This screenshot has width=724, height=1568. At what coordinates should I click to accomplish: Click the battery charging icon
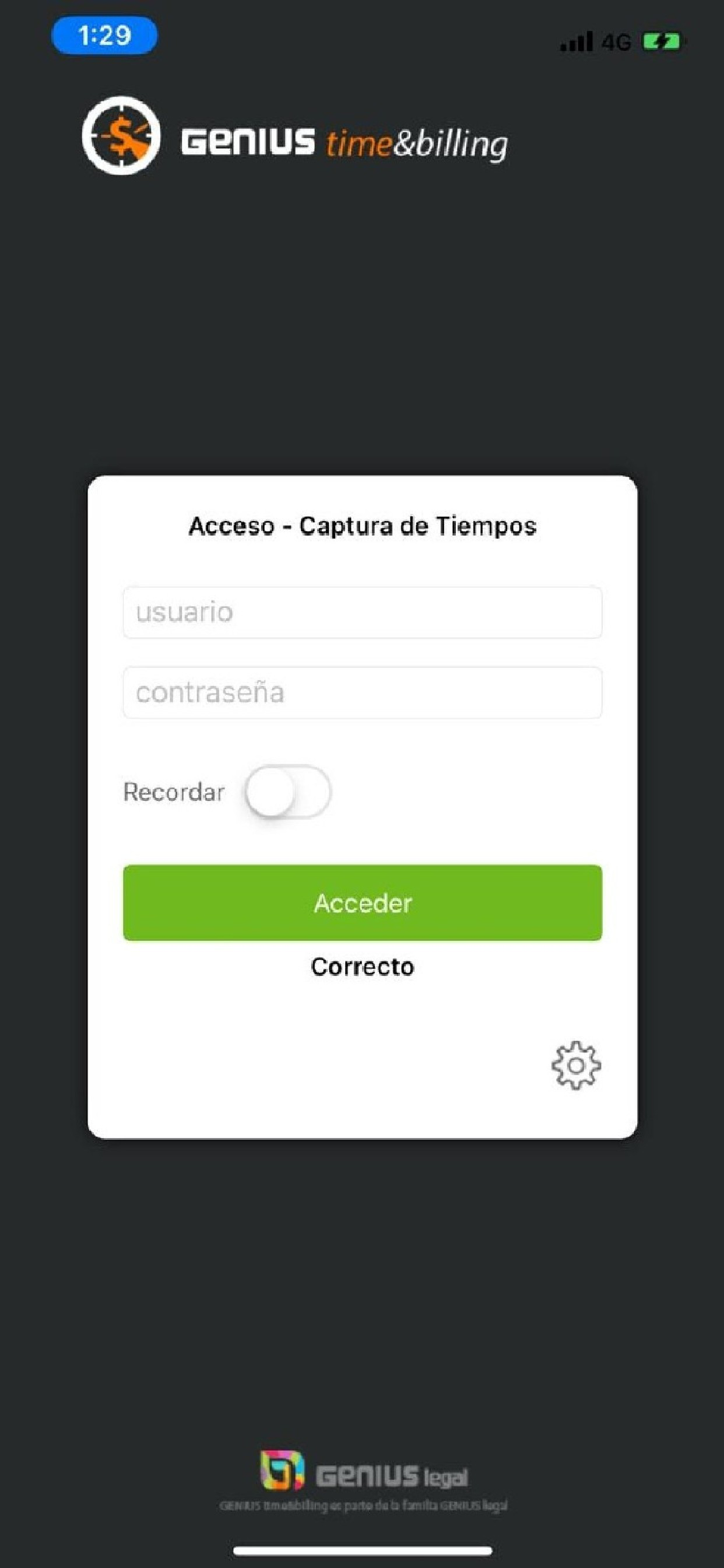coord(663,41)
